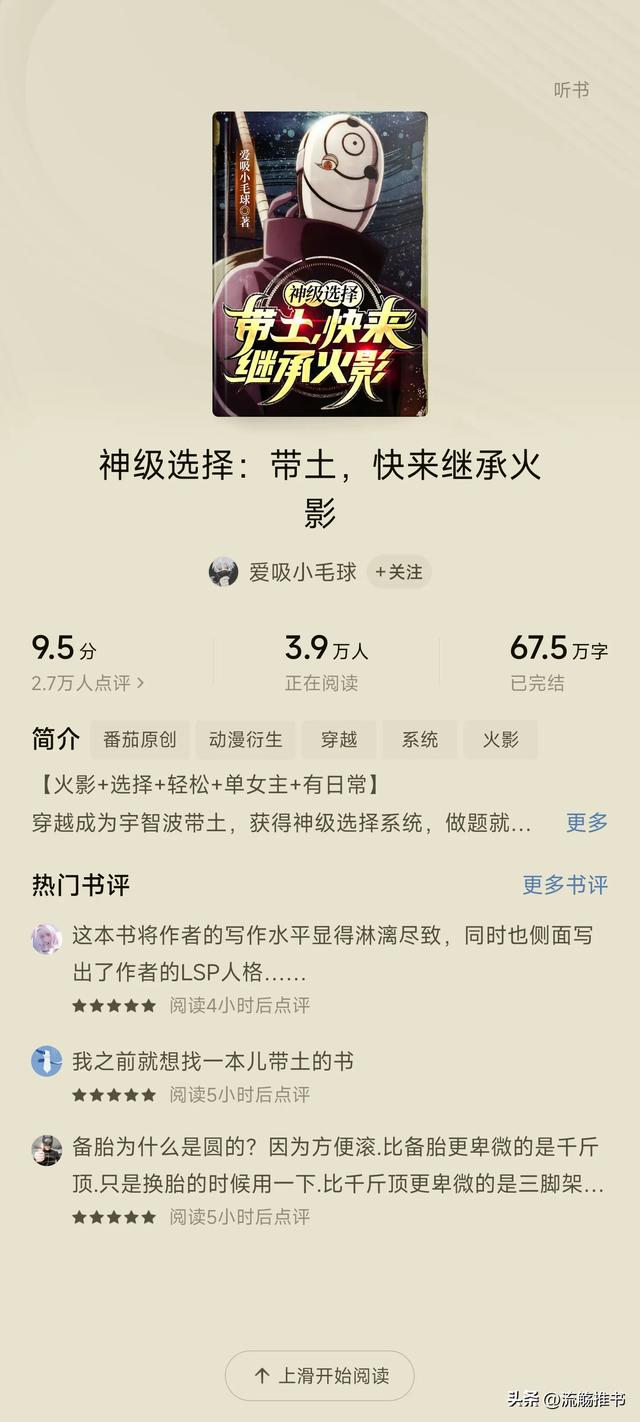View the 2.7万人点评 ratings
Screen dimensions: 640x1422
coord(88,683)
